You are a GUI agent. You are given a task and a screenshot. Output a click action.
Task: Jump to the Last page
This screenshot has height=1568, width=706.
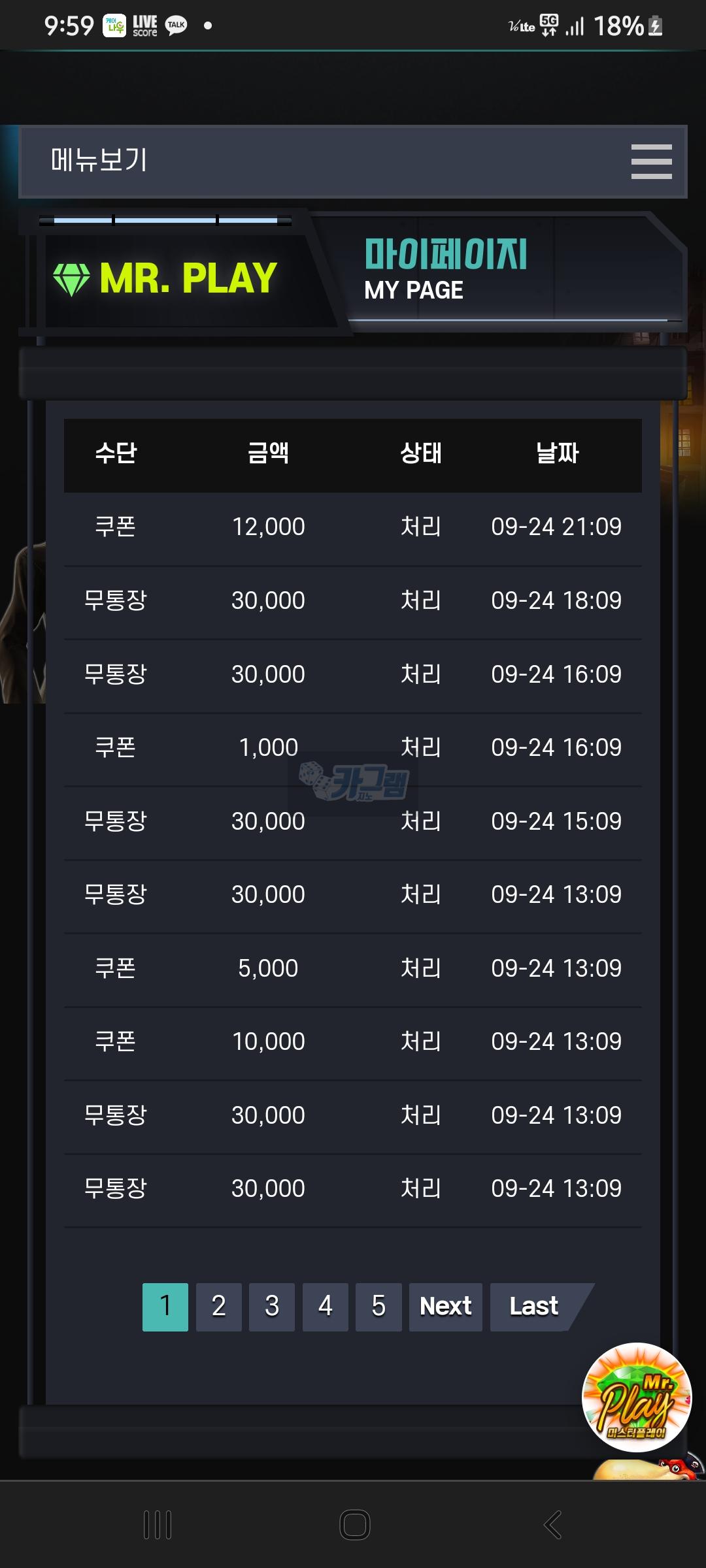pyautogui.click(x=533, y=1307)
